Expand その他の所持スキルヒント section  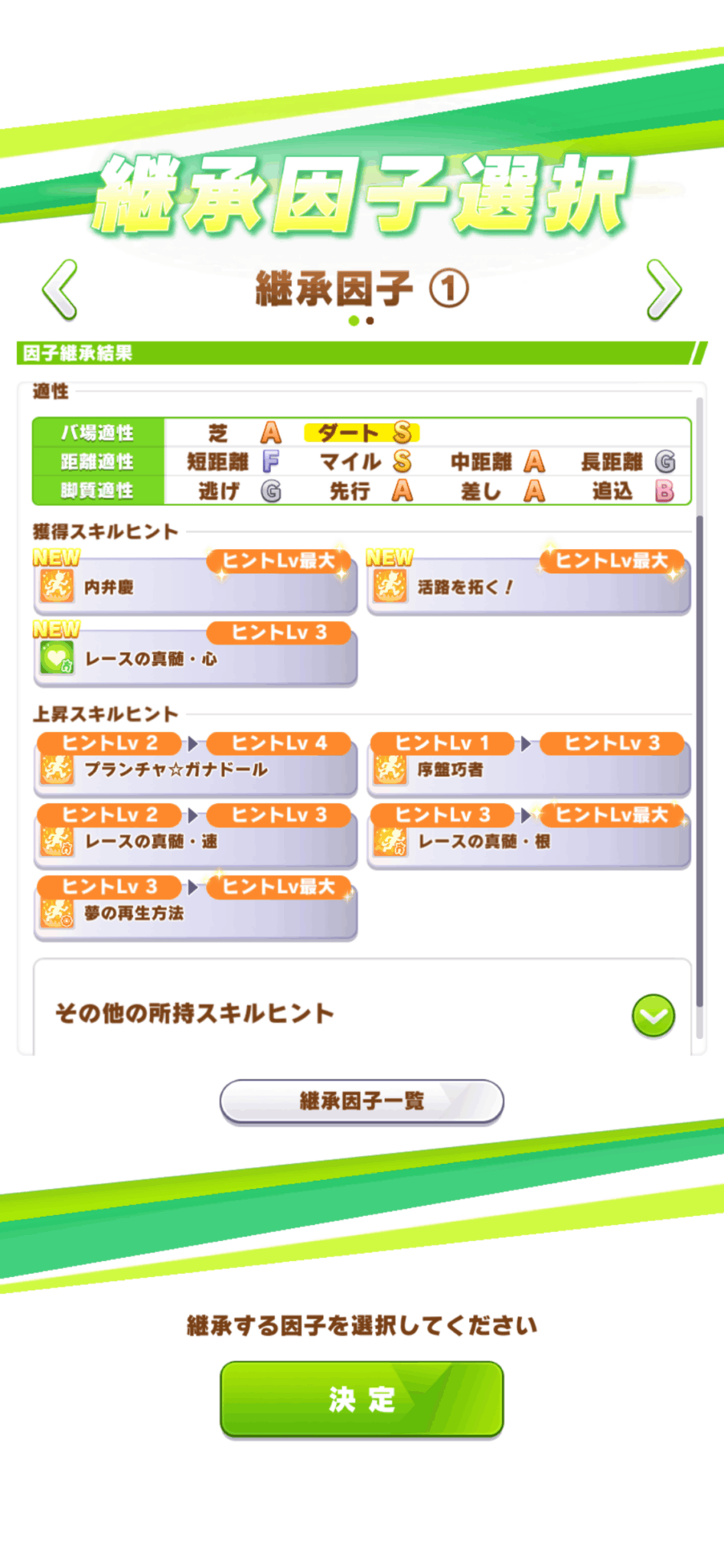(653, 1015)
